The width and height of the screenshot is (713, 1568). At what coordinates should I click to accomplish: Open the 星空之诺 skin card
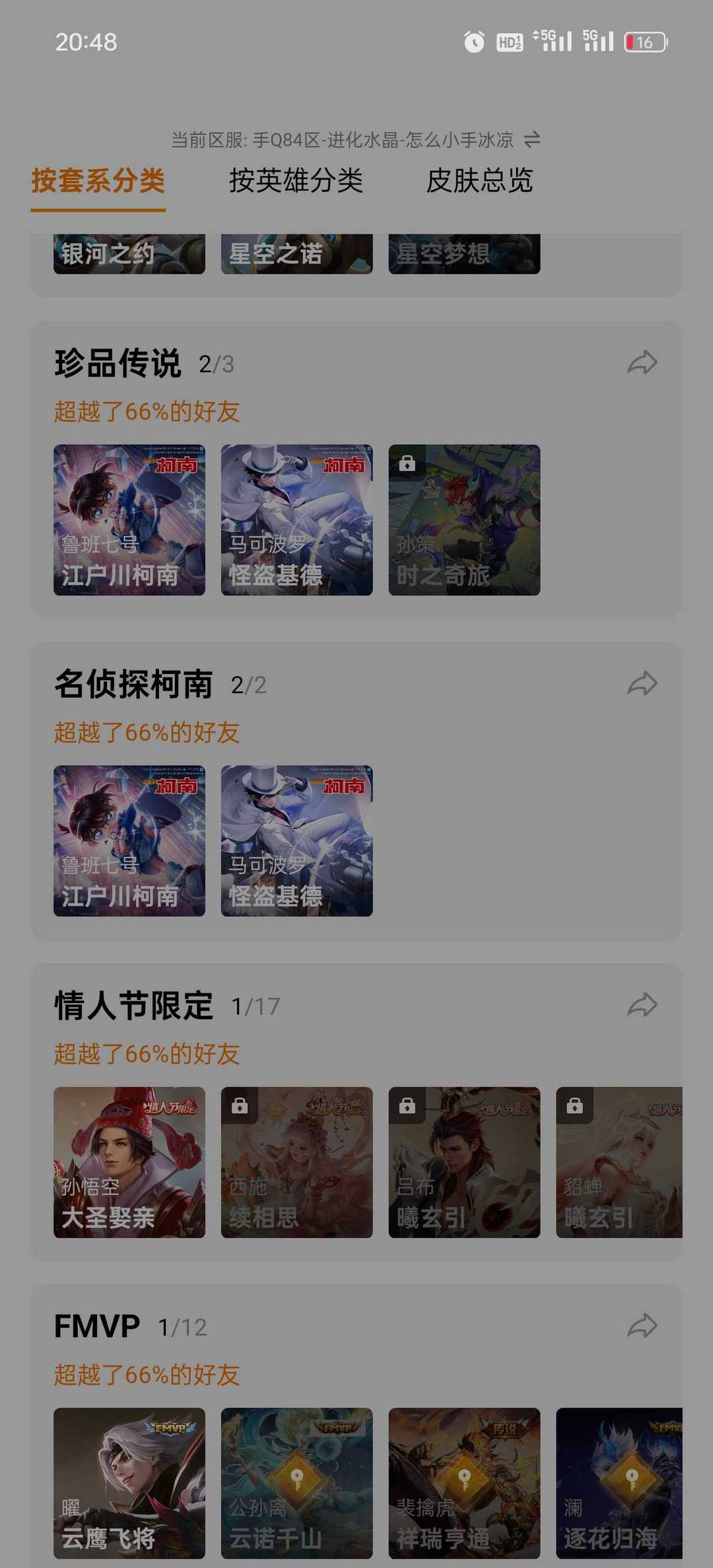[296, 254]
